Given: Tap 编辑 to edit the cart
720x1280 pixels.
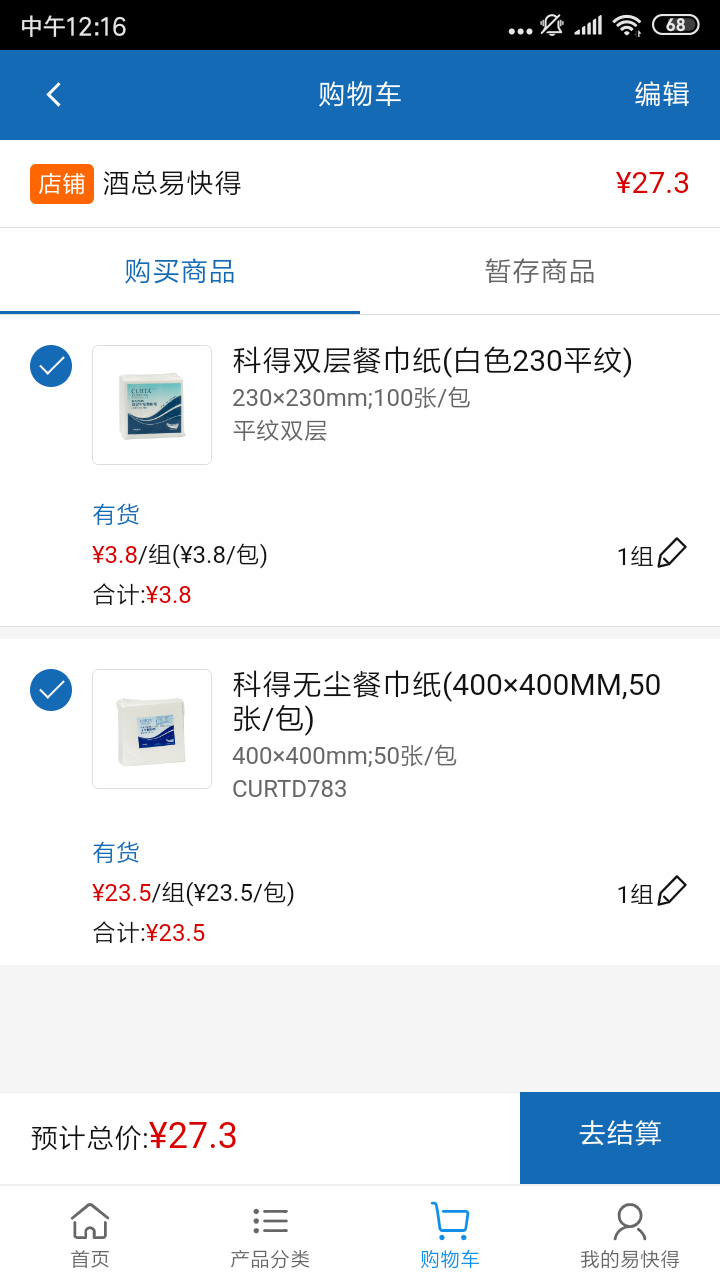Looking at the screenshot, I should click(662, 94).
